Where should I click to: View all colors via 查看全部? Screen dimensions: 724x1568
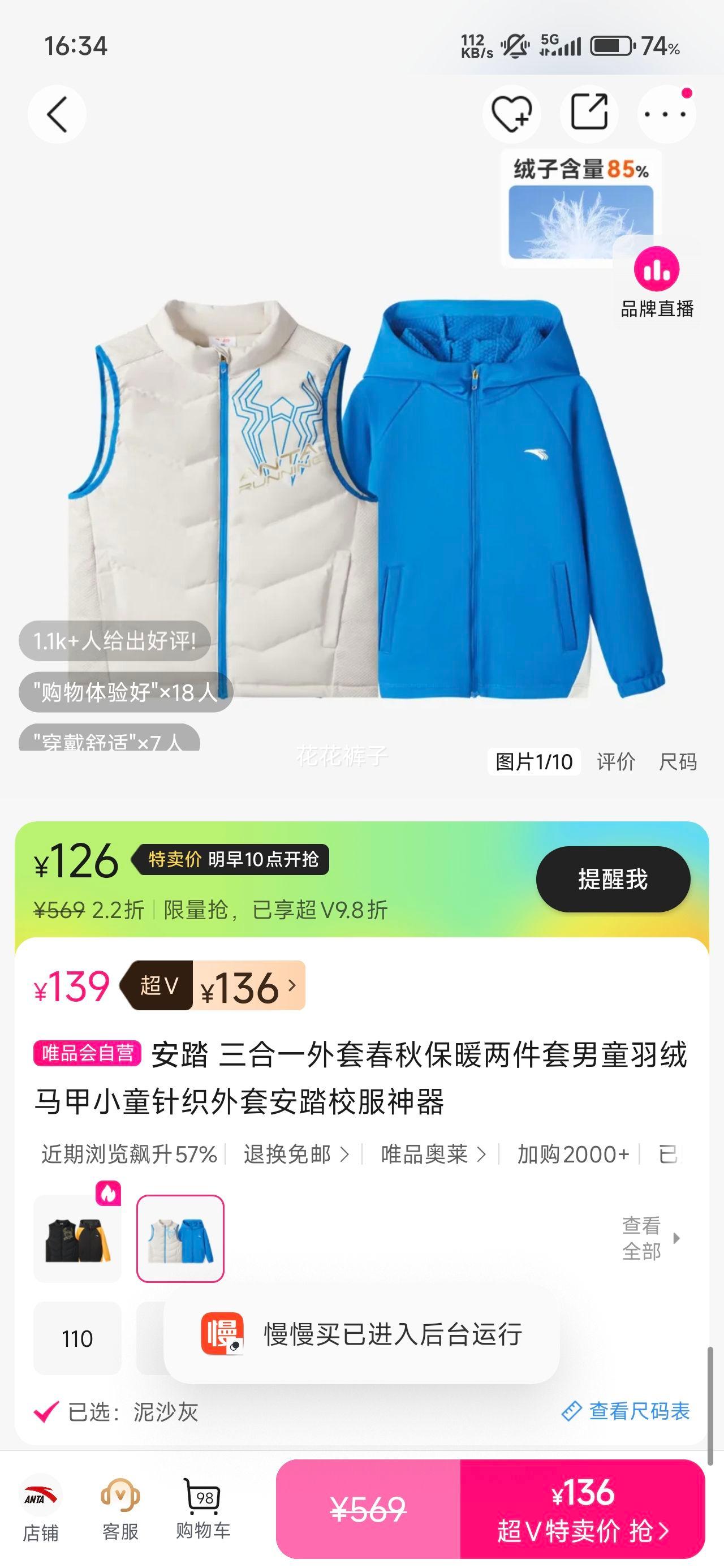[649, 1238]
